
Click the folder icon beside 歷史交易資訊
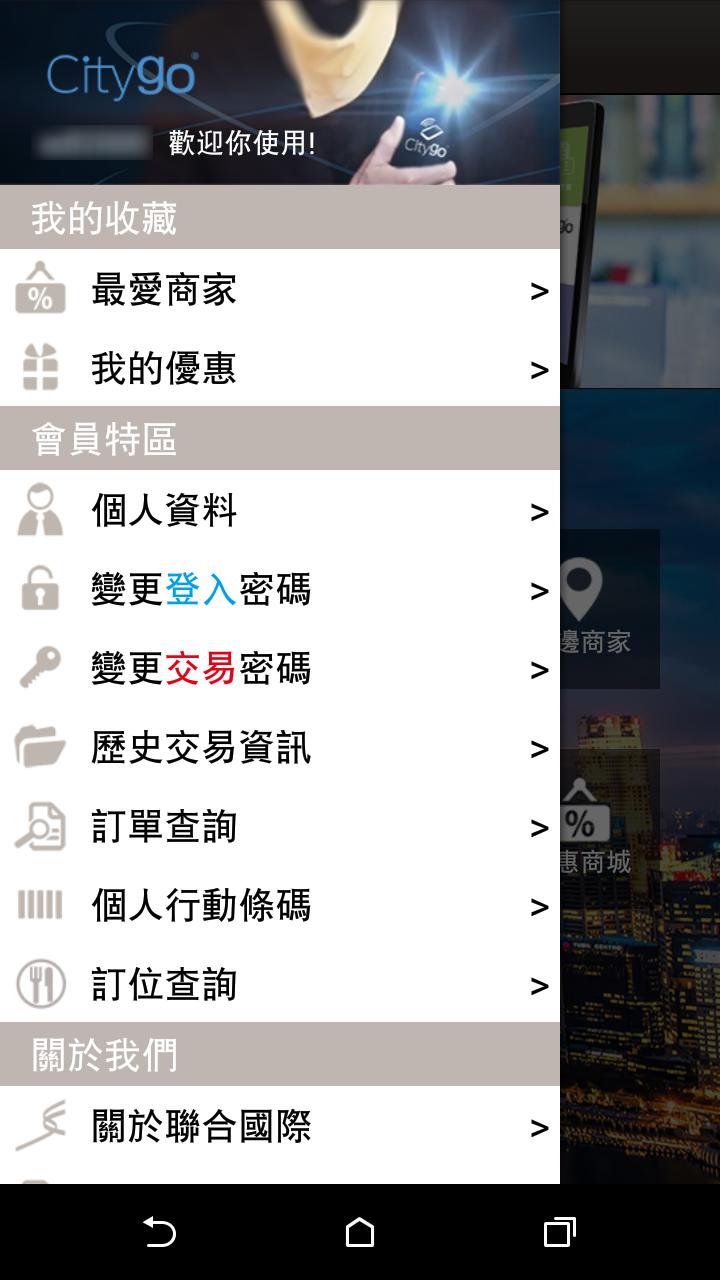coord(40,747)
